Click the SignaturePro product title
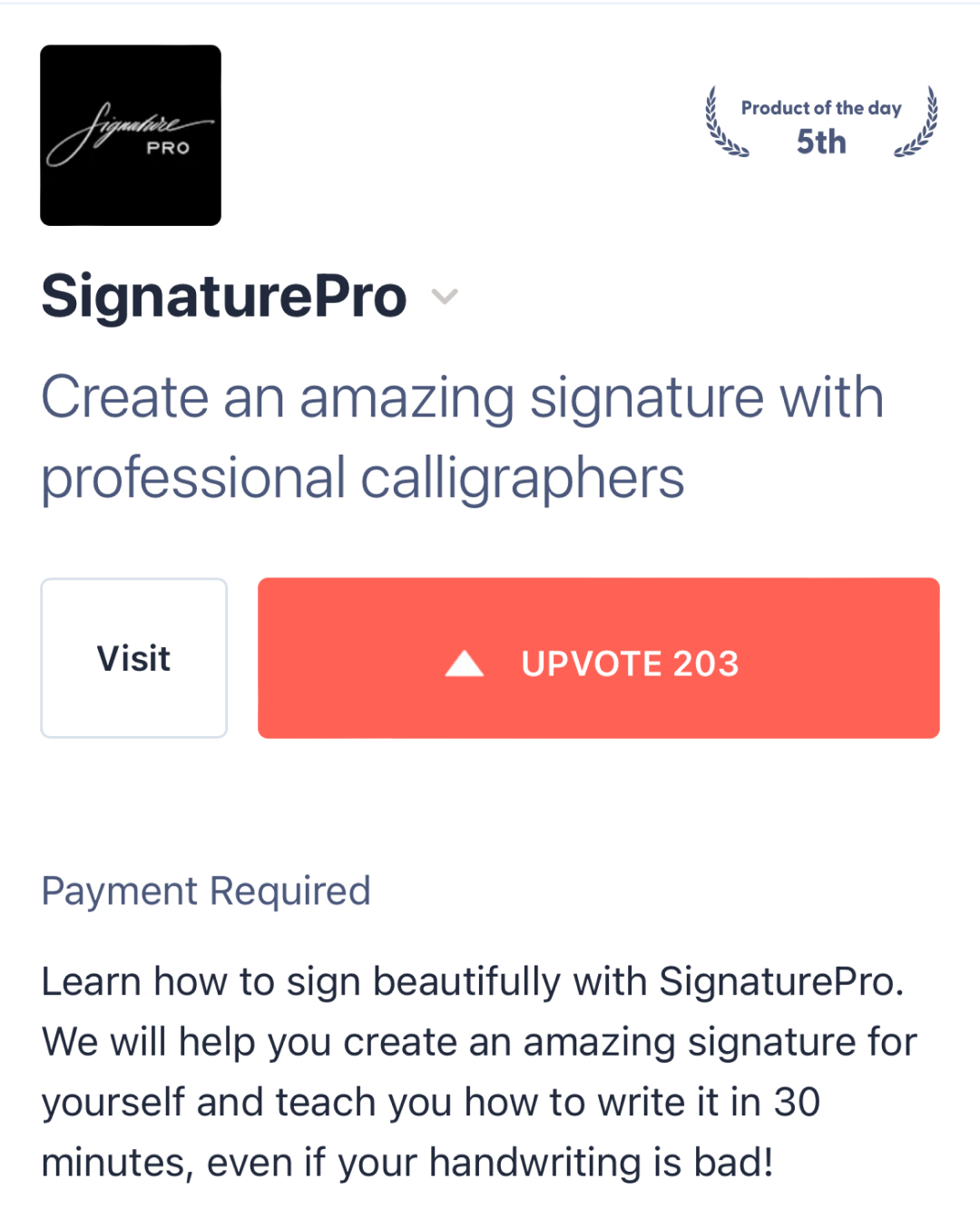Image resolution: width=980 pixels, height=1218 pixels. coord(223,295)
